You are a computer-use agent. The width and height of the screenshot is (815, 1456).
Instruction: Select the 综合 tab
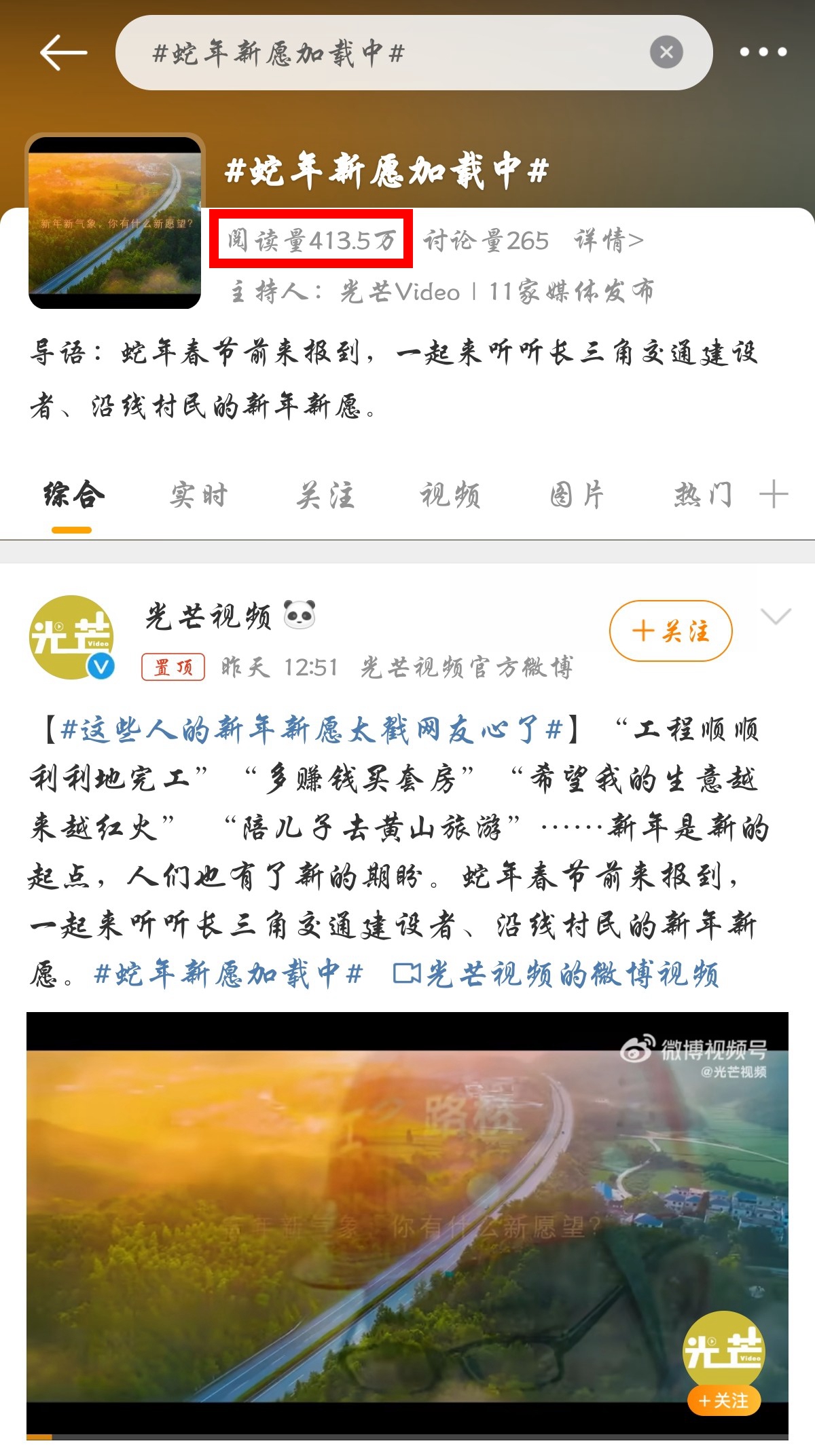73,496
